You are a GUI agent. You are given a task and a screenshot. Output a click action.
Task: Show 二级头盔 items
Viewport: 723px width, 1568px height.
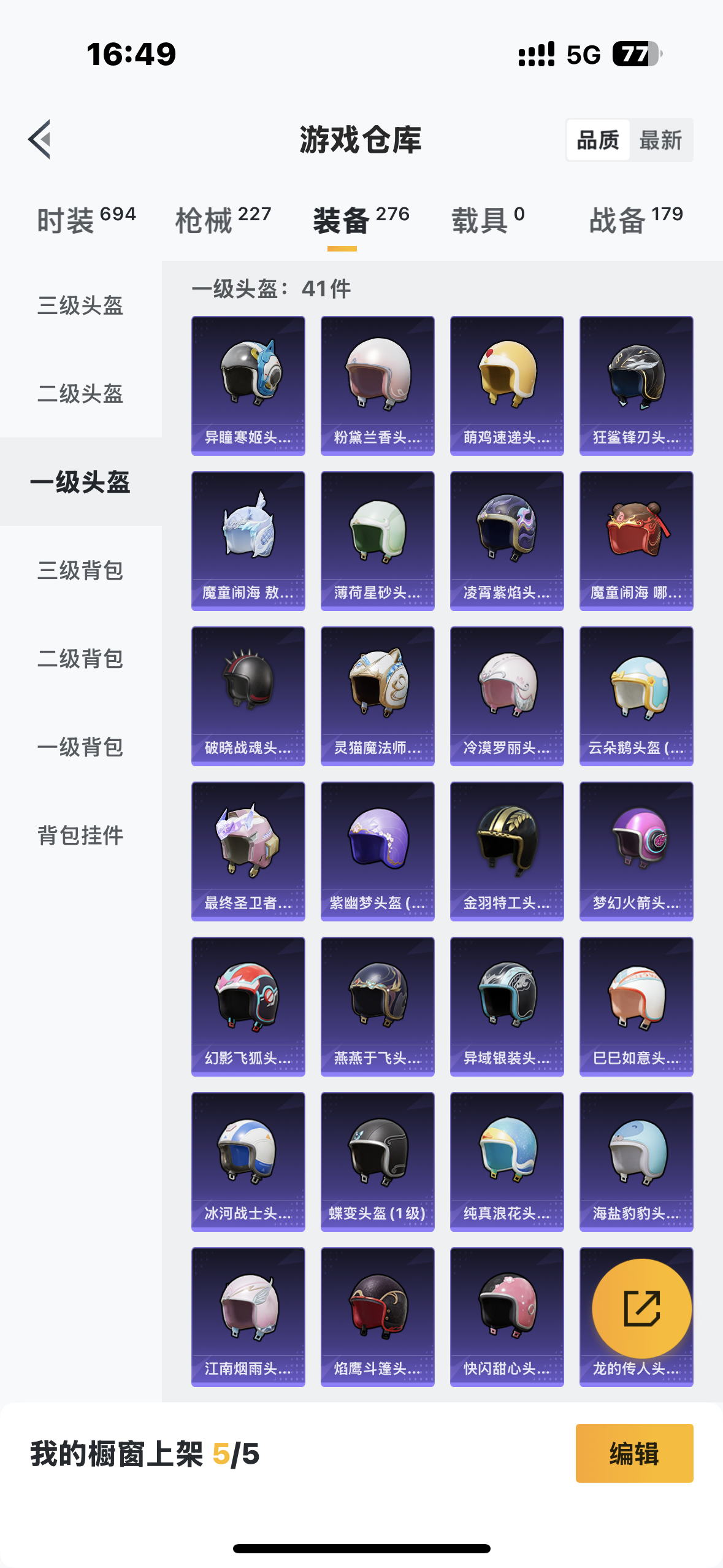click(x=80, y=394)
